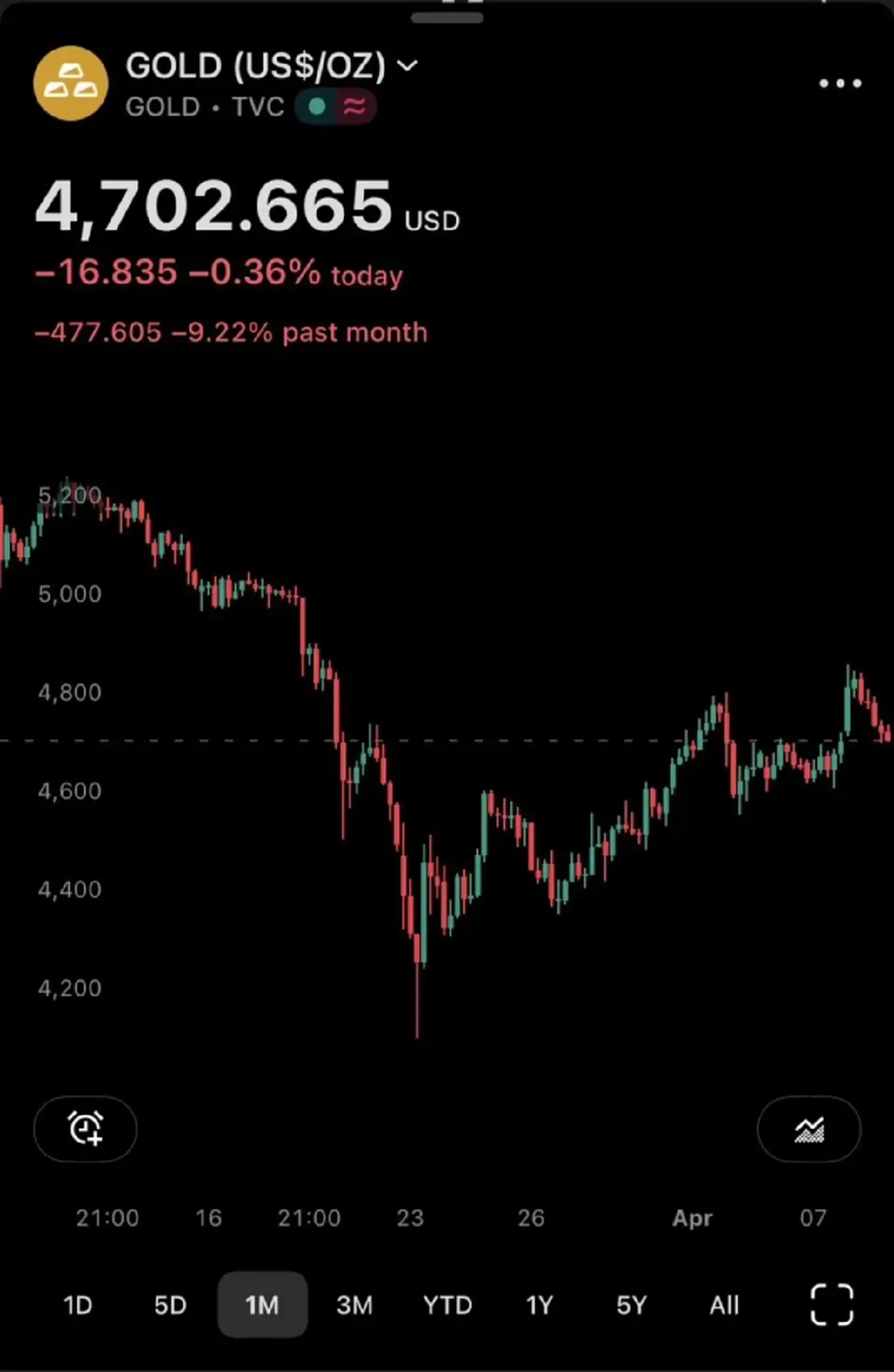Select the 1M time range
This screenshot has height=1372, width=894.
point(262,1305)
